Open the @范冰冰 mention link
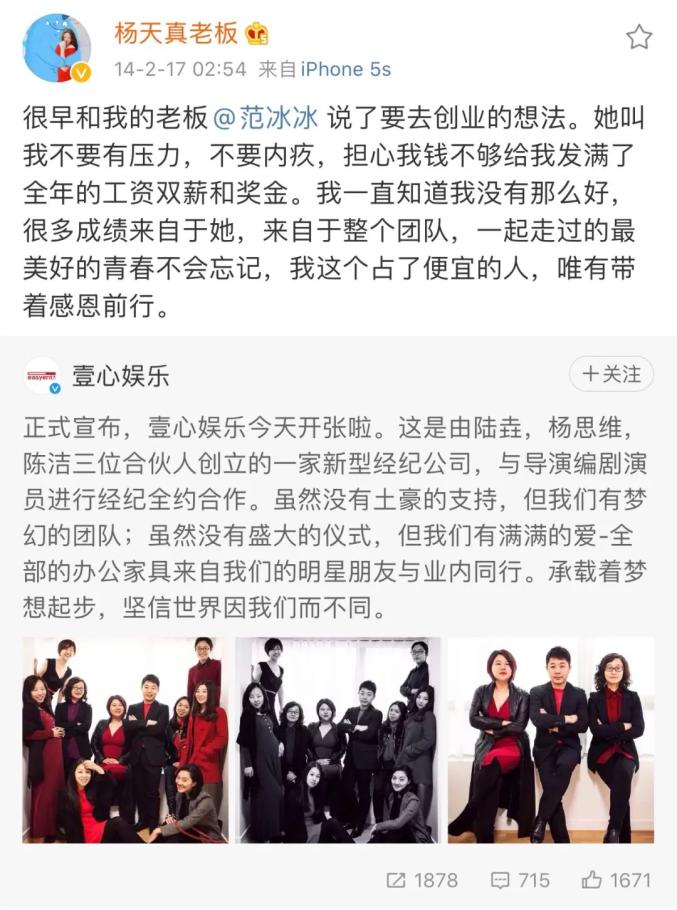This screenshot has height=910, width=677. coord(266,118)
